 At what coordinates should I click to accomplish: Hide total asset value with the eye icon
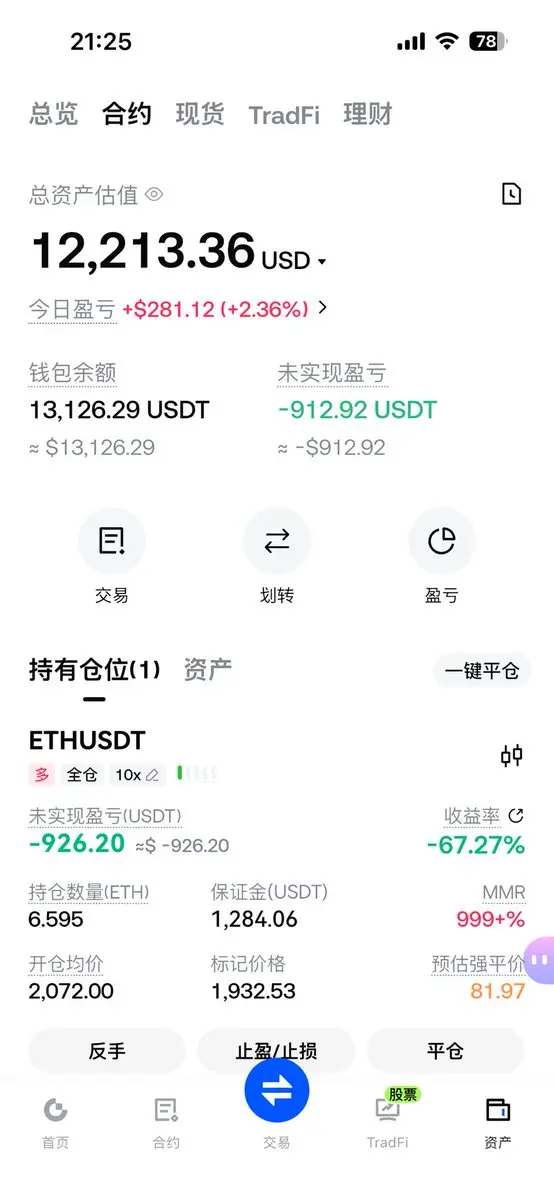[x=154, y=195]
